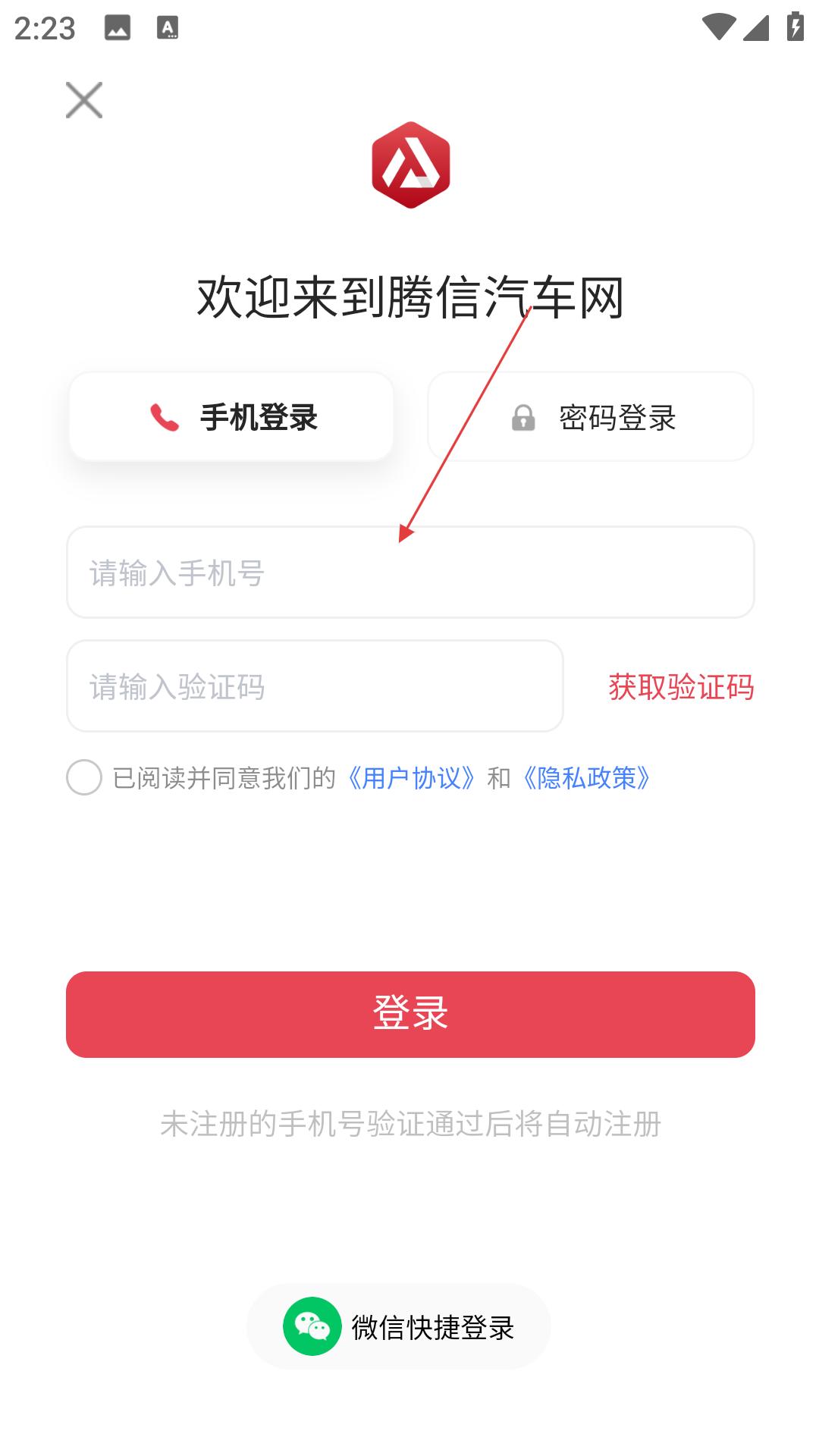Image resolution: width=819 pixels, height=1456 pixels.
Task: Tap the red 登录 button
Action: (410, 1014)
